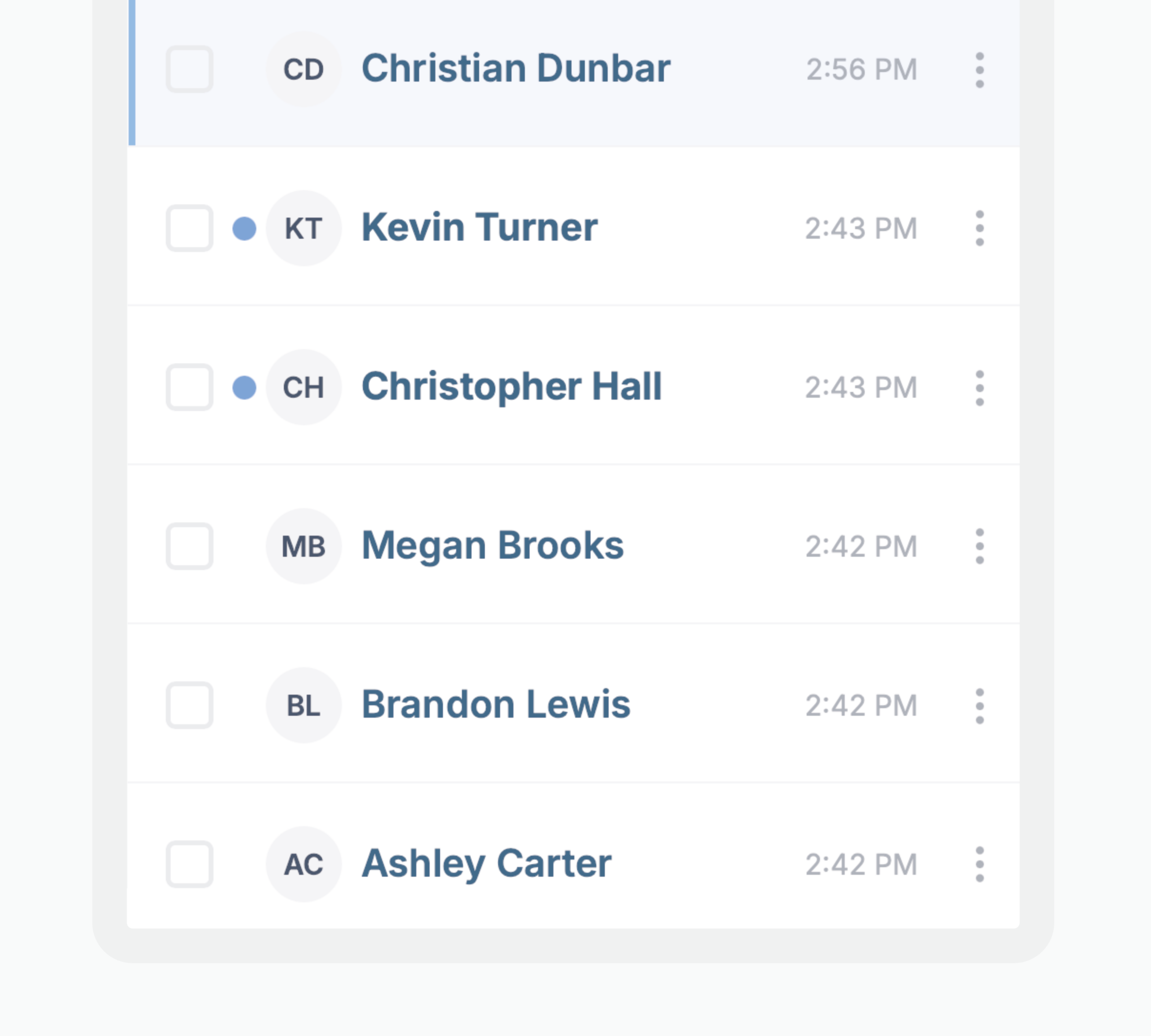1151x1036 pixels.
Task: Open the three-dot menu for Kevin Turner
Action: point(979,228)
